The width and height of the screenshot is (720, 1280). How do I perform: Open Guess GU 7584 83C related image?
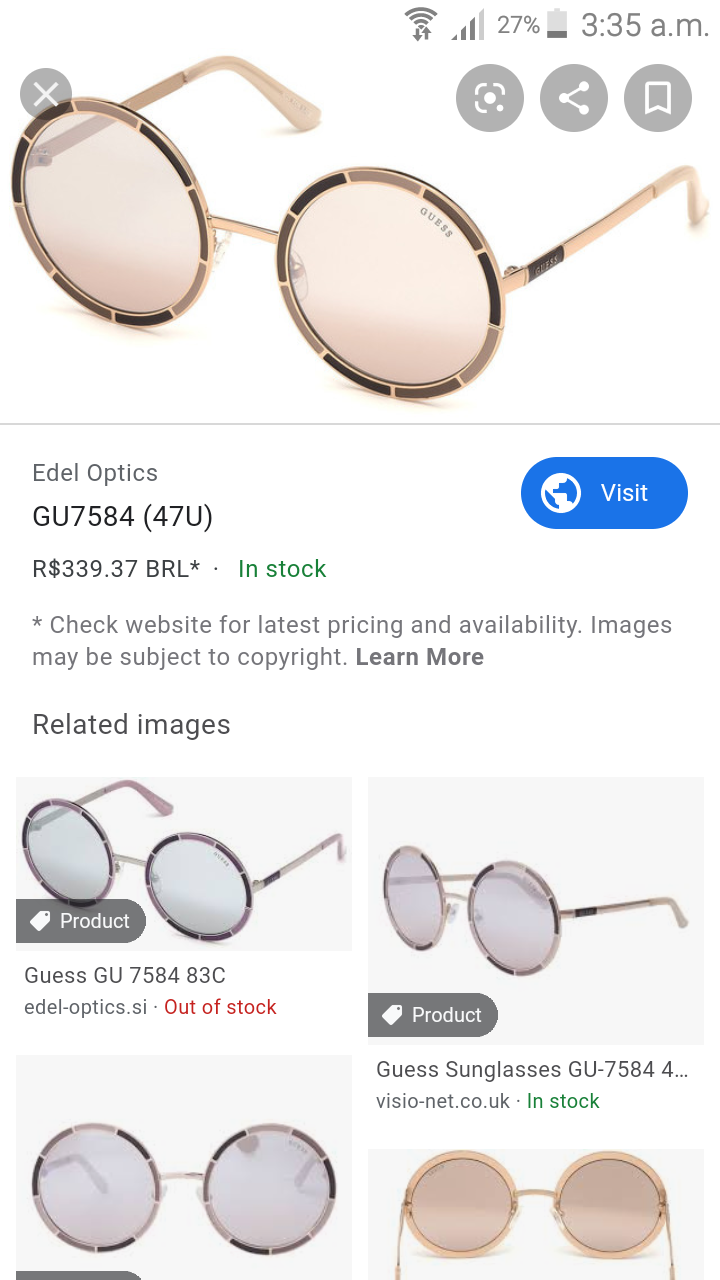tap(184, 864)
